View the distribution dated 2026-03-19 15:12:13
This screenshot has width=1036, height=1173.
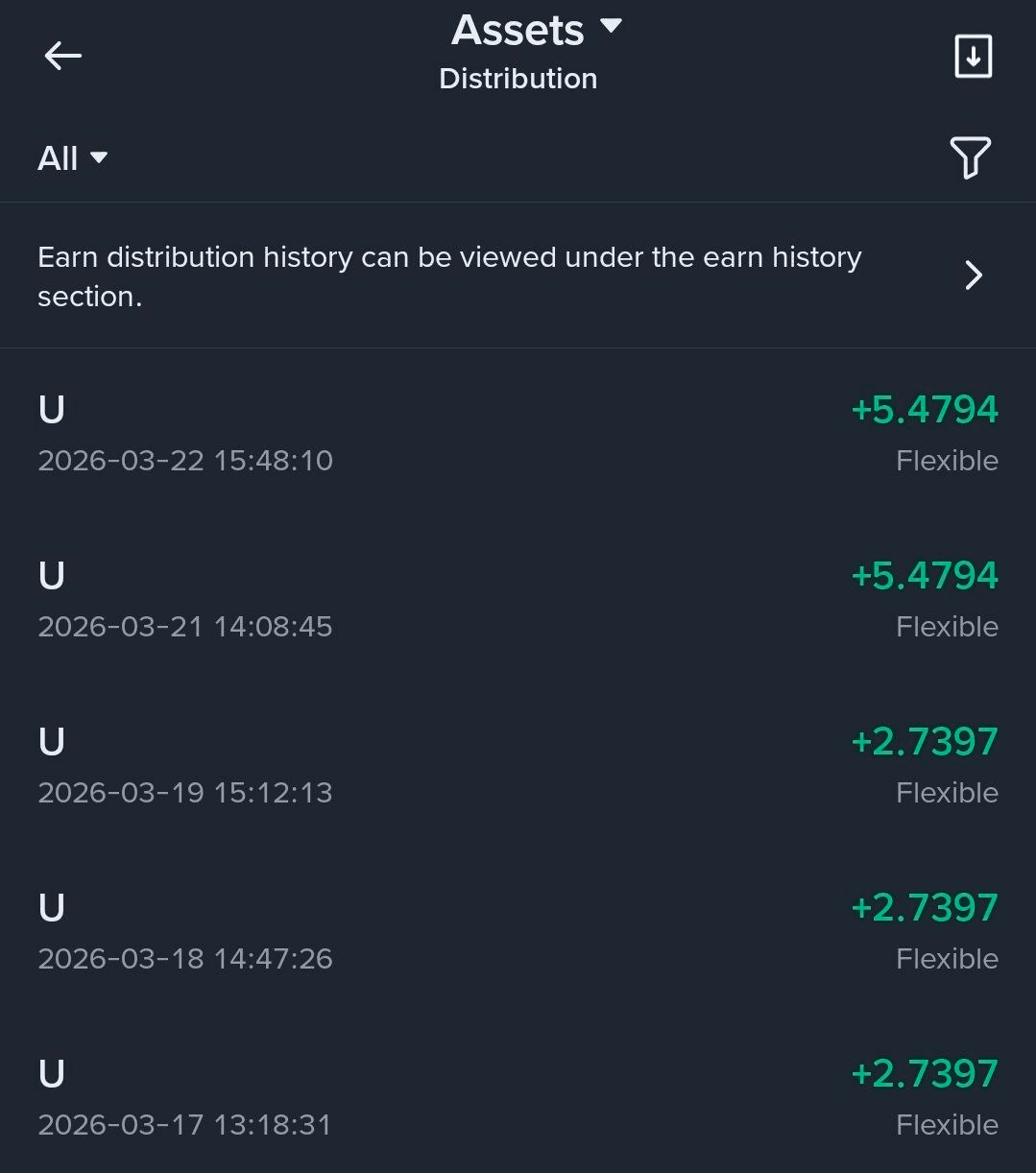tap(518, 765)
